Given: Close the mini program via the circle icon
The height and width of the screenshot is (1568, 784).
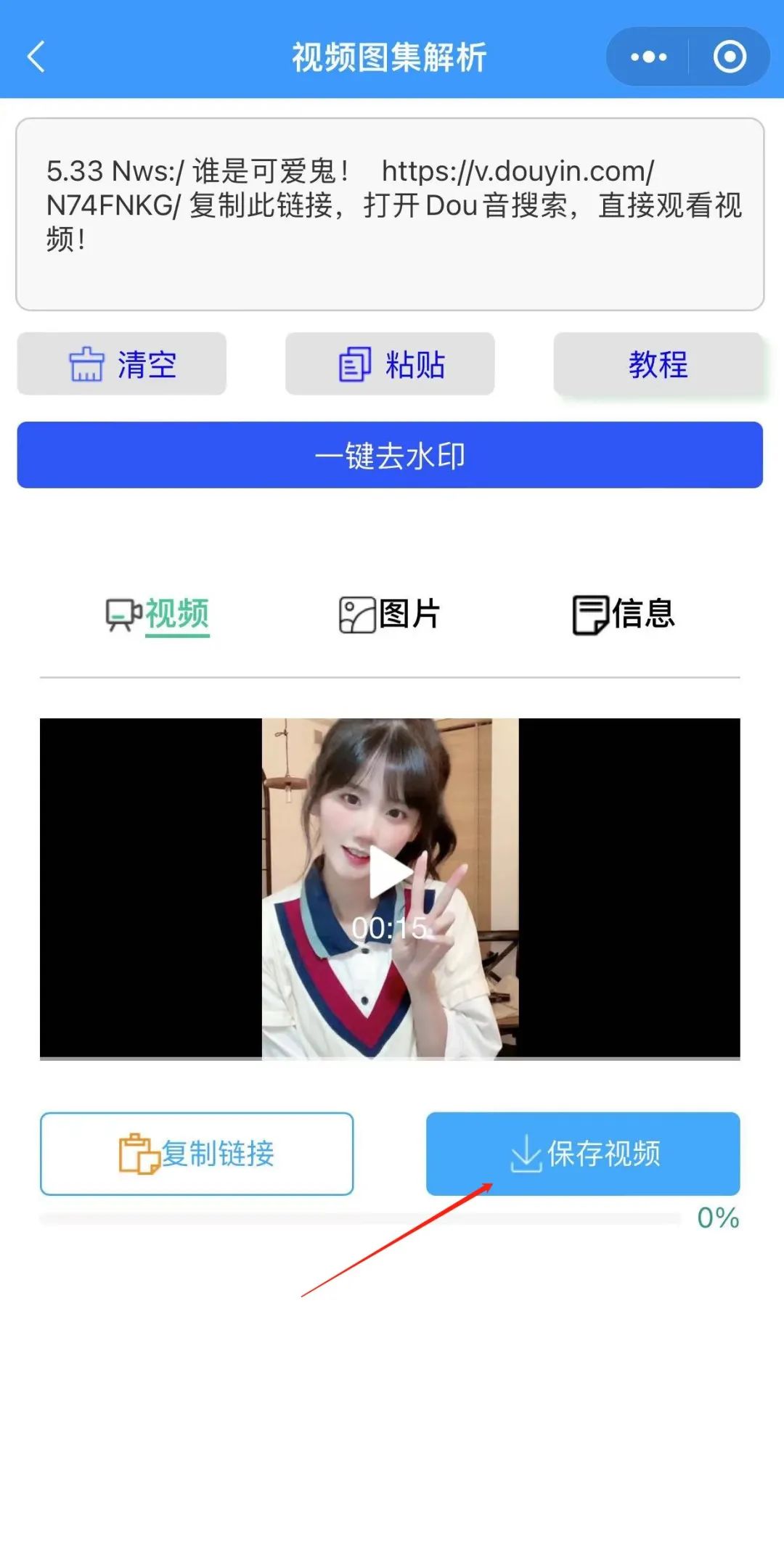Looking at the screenshot, I should (x=729, y=57).
